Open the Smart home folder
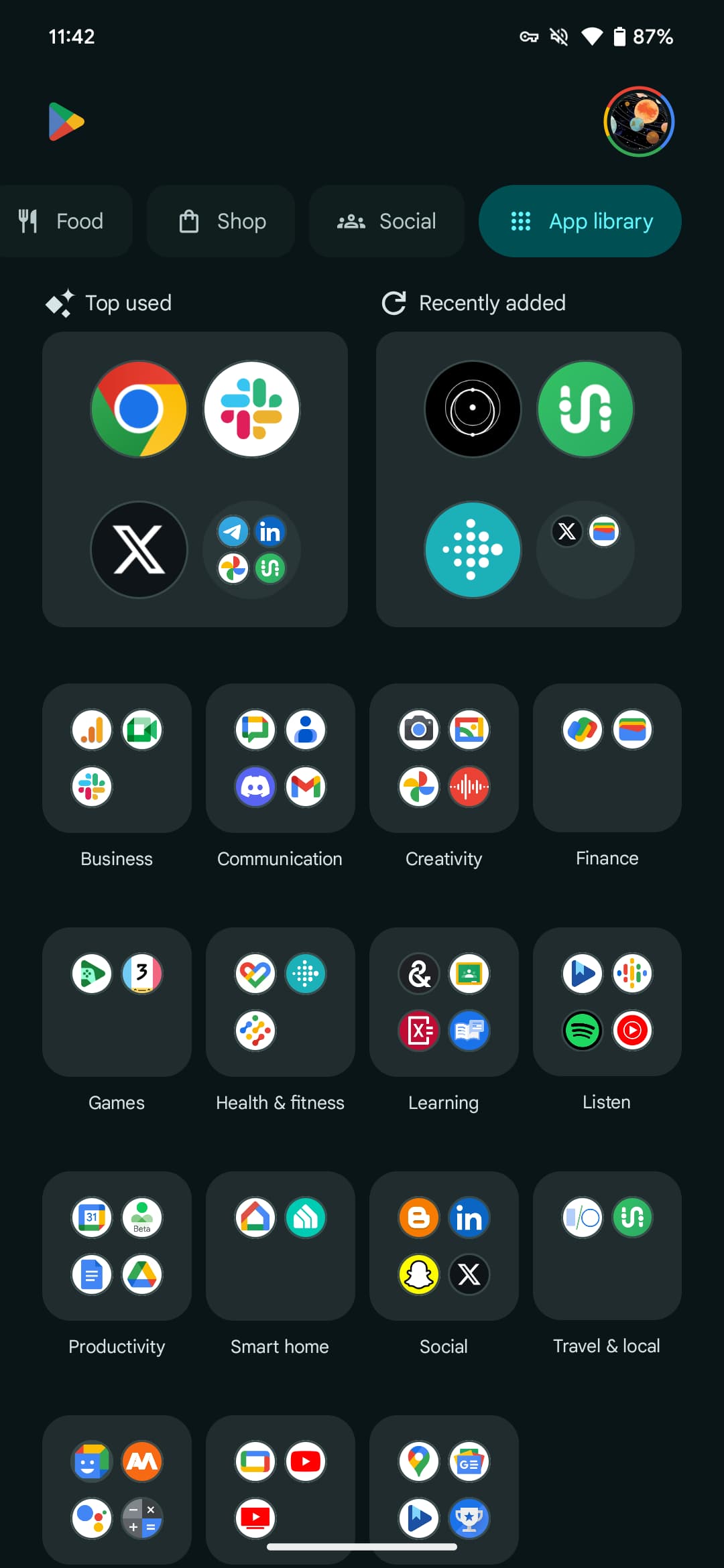 (280, 1246)
